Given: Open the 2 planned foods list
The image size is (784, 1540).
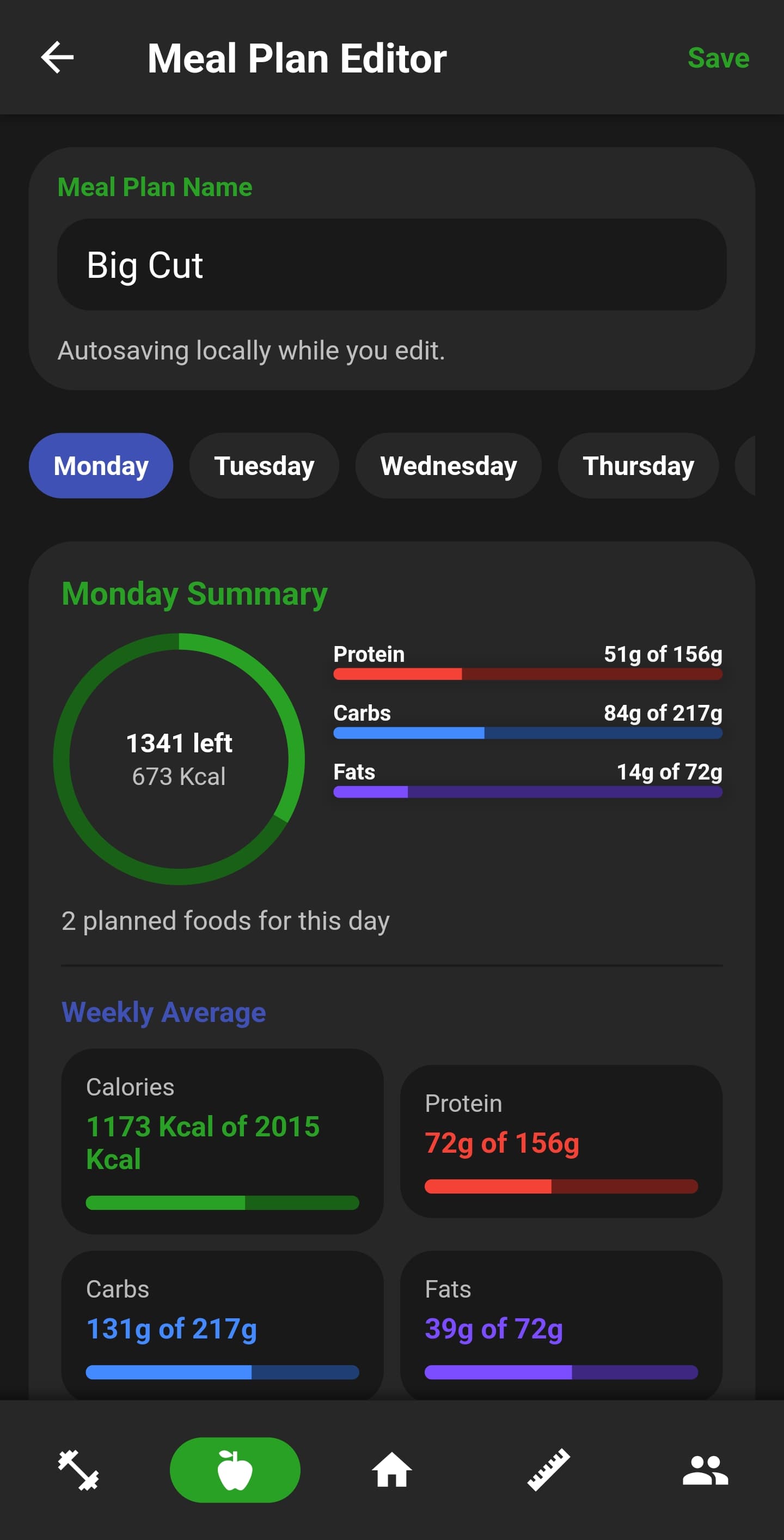Looking at the screenshot, I should pos(225,921).
